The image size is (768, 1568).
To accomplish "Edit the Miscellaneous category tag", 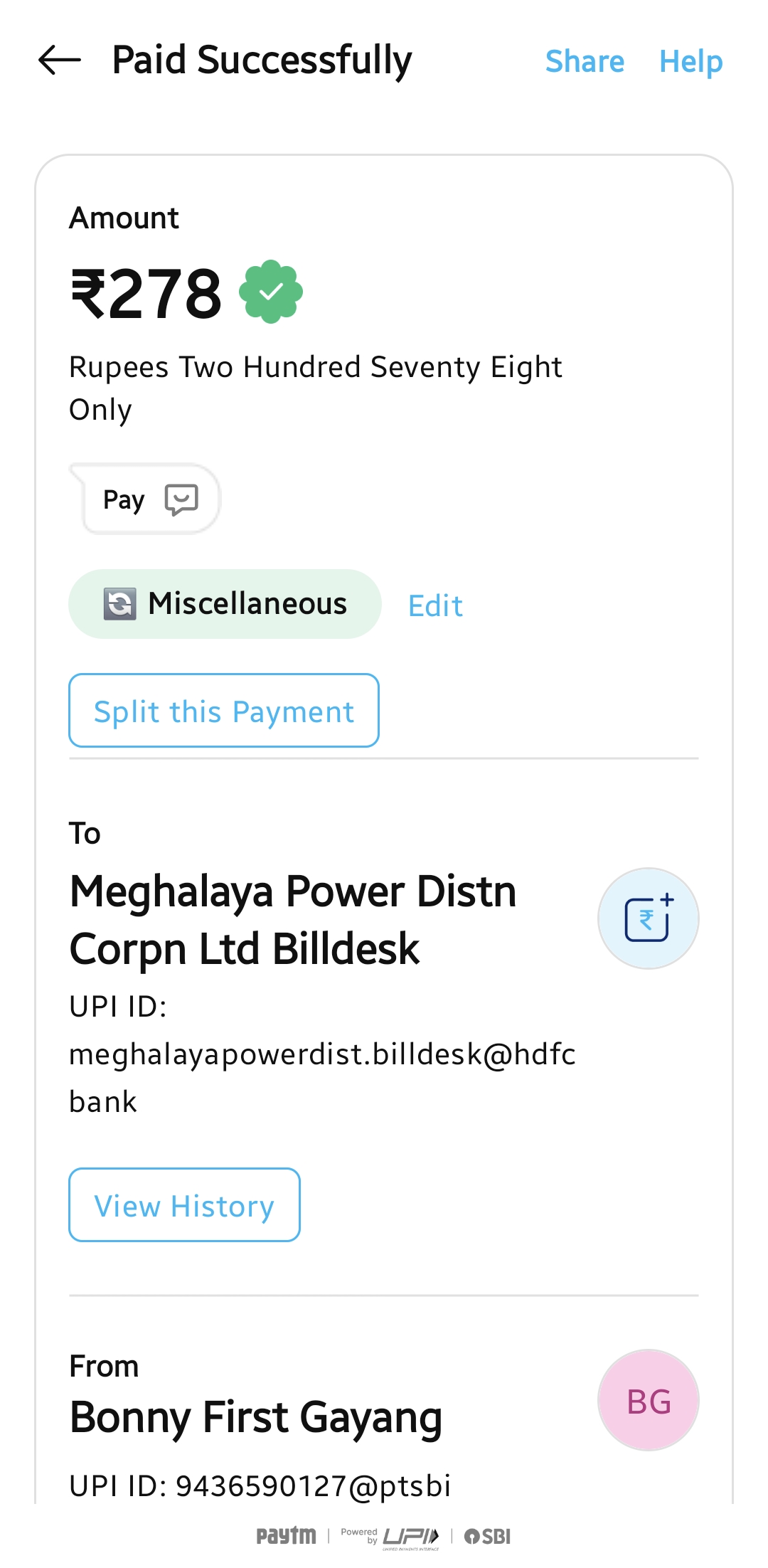I will [435, 606].
